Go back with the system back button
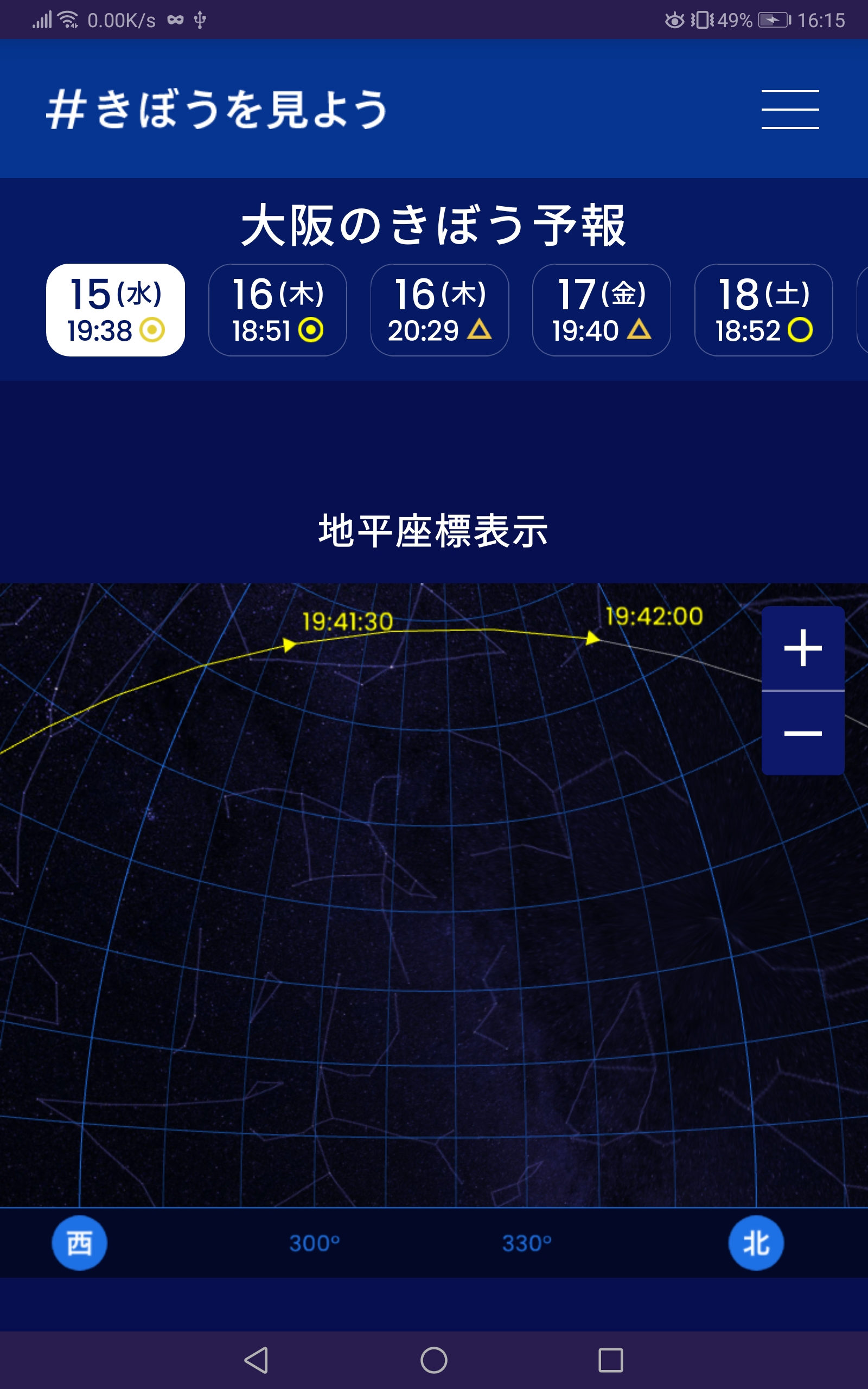This screenshot has height=1389, width=868. pyautogui.click(x=257, y=1360)
